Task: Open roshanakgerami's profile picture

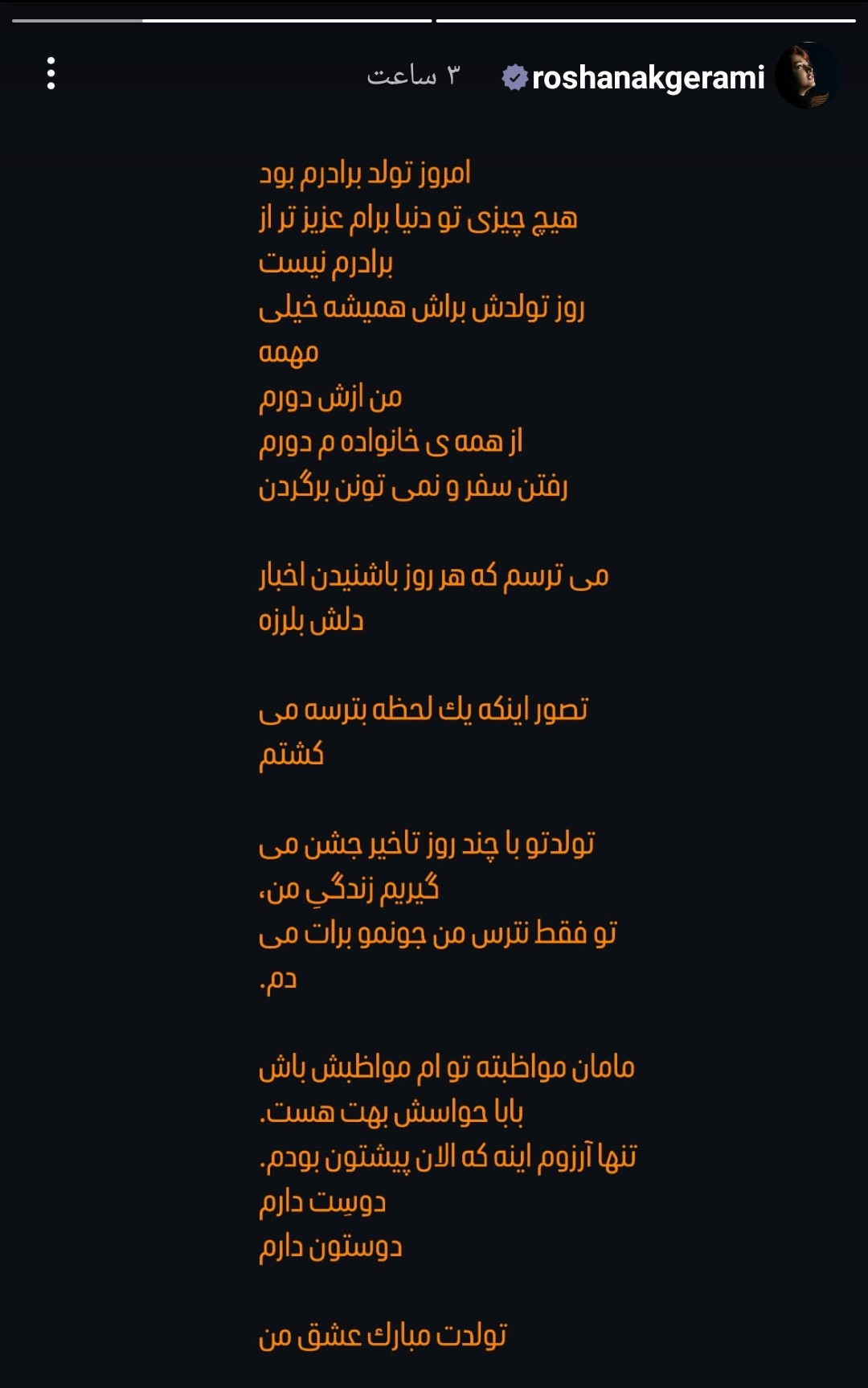Action: (x=808, y=76)
